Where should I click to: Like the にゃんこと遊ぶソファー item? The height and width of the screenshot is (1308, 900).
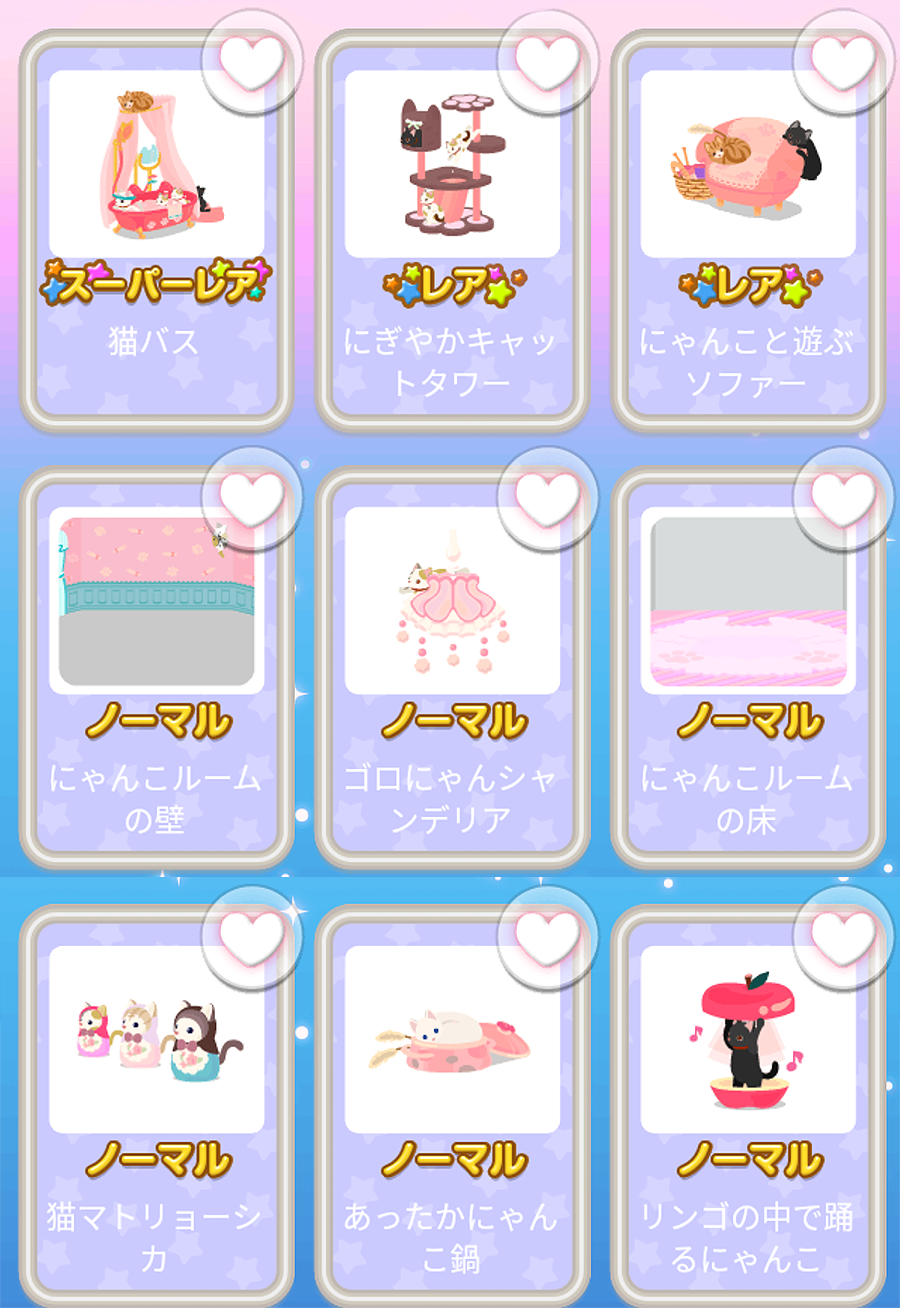[x=843, y=60]
